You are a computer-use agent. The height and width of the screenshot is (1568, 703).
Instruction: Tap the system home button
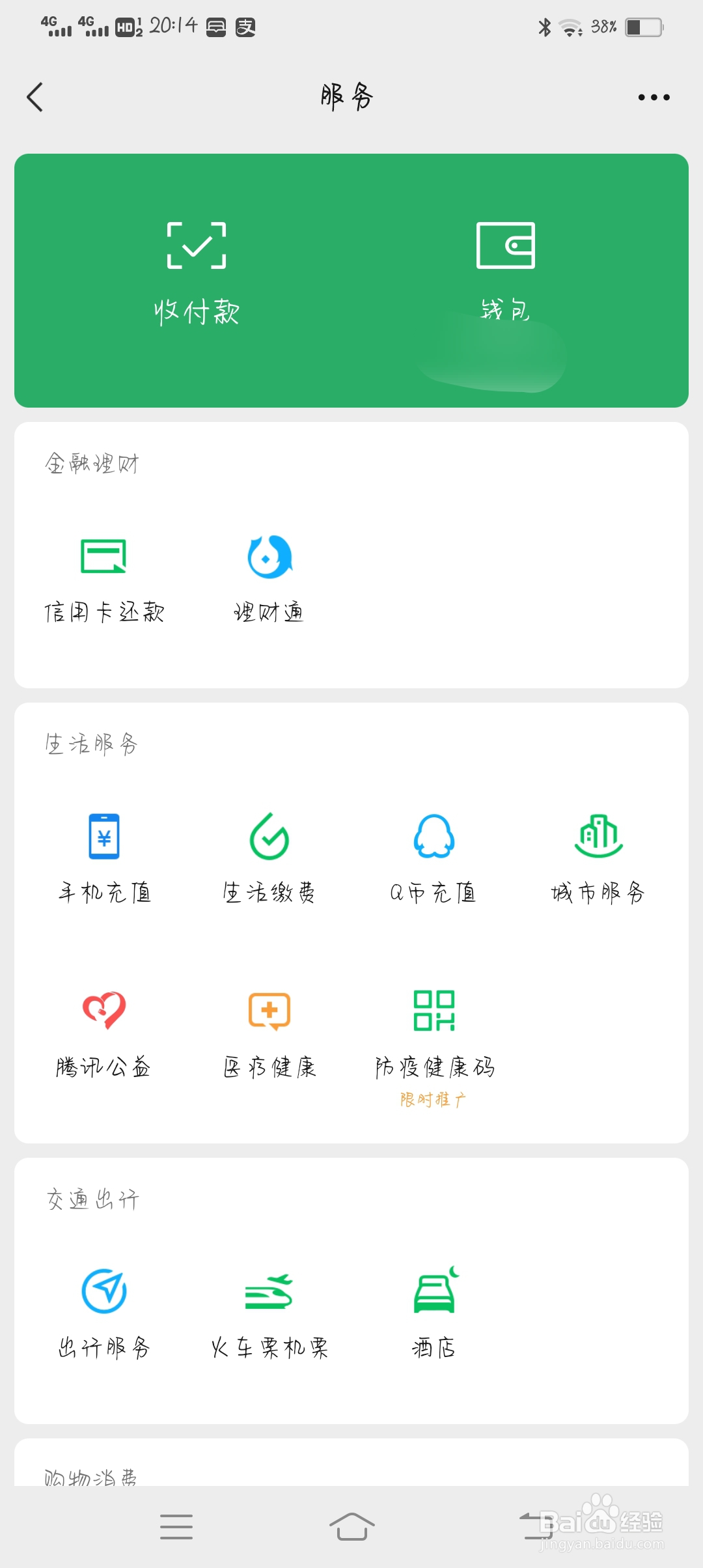coord(351,1526)
